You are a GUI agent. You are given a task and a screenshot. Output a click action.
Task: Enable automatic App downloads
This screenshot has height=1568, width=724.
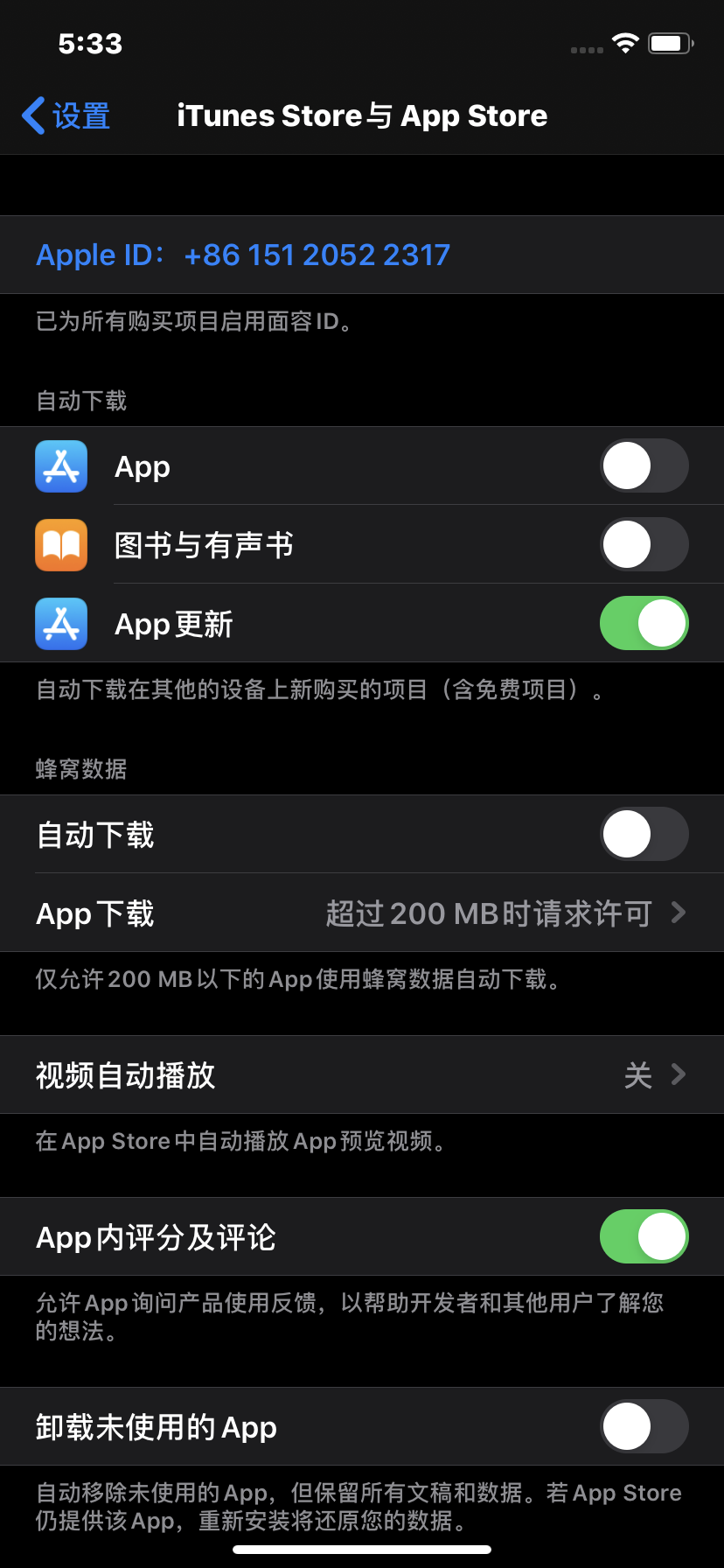[644, 465]
